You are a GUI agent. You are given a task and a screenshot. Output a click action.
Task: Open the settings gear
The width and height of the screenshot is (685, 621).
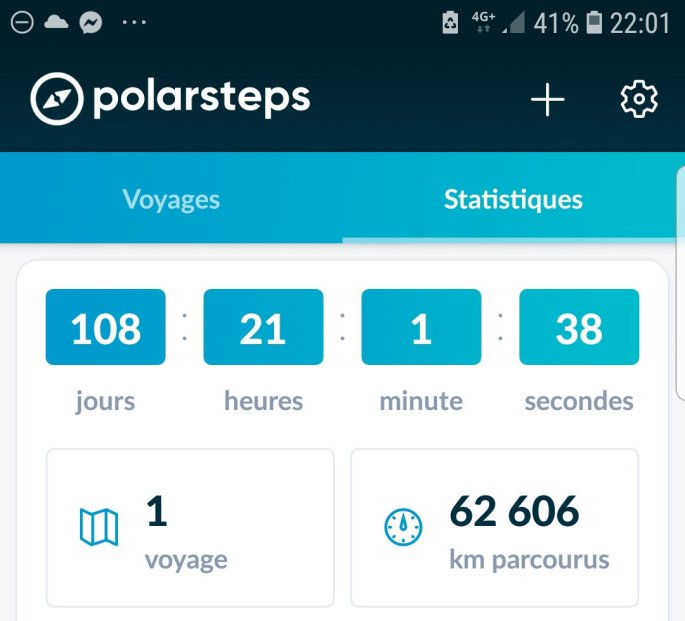639,99
